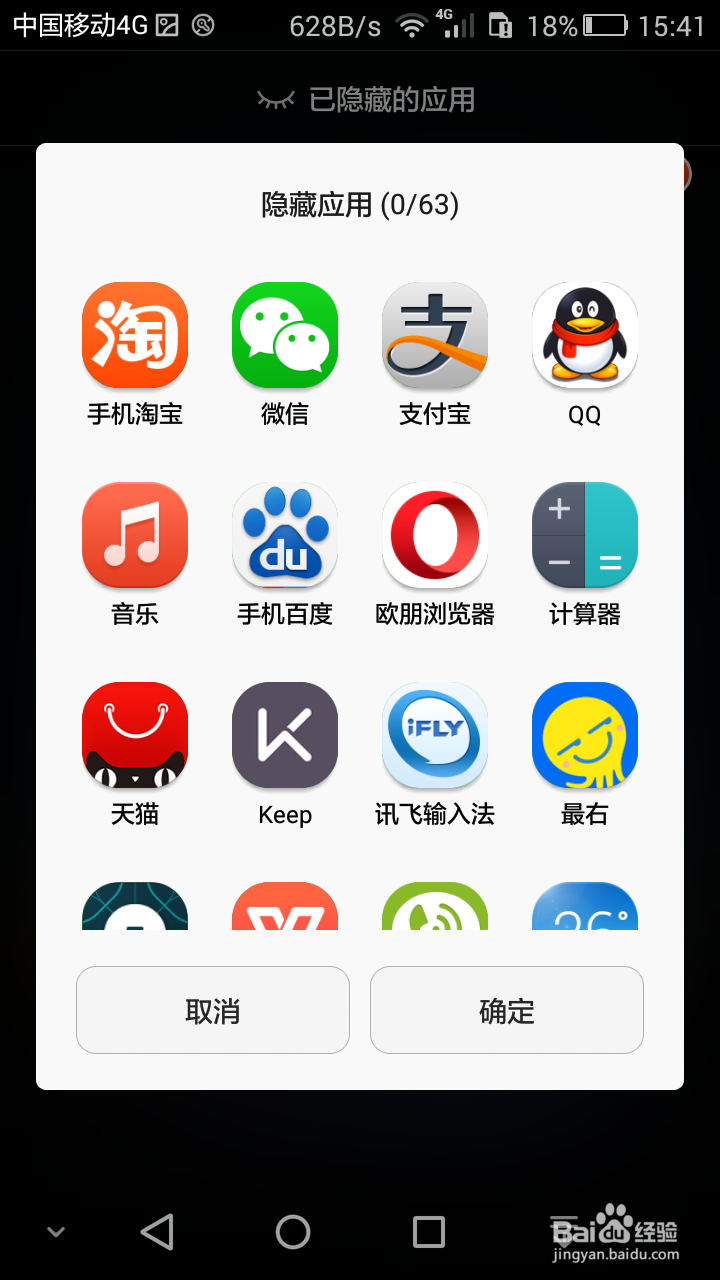Select the 支付宝 Alipay icon

click(434, 335)
